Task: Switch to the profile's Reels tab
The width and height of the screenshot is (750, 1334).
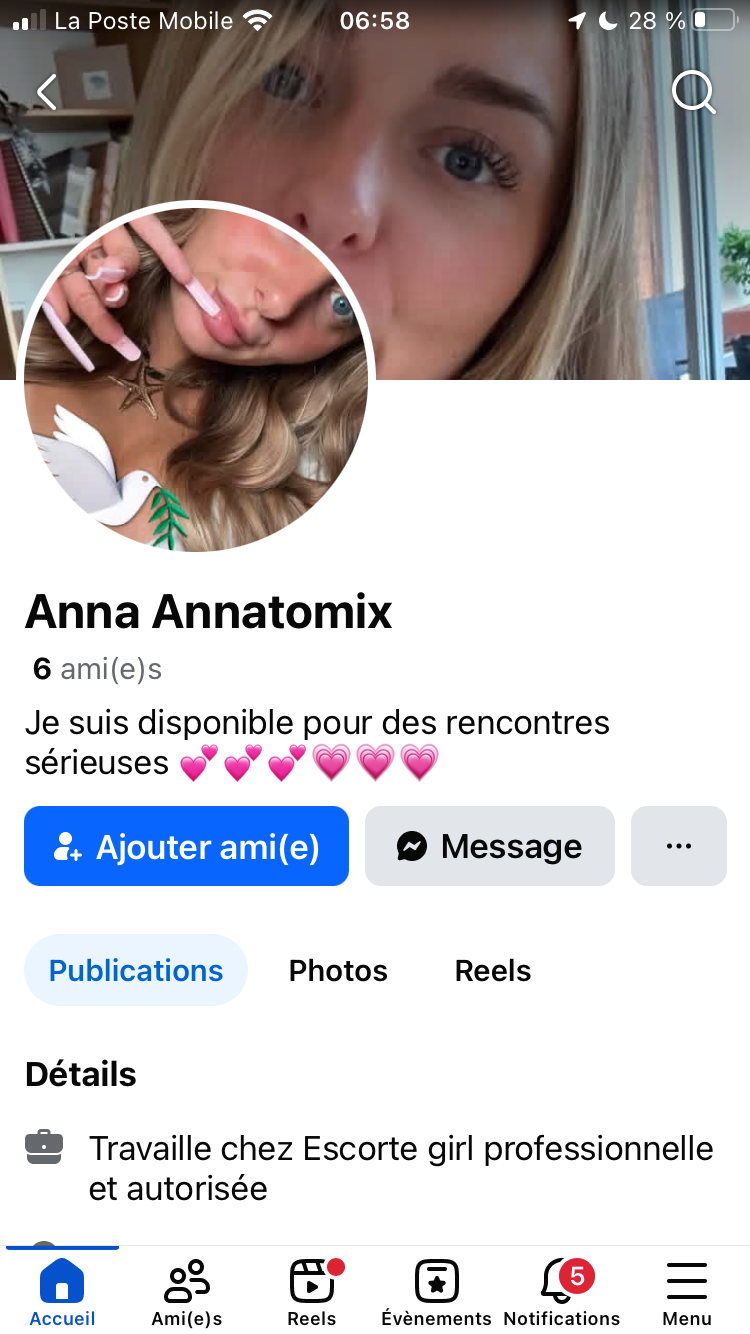Action: pos(493,970)
